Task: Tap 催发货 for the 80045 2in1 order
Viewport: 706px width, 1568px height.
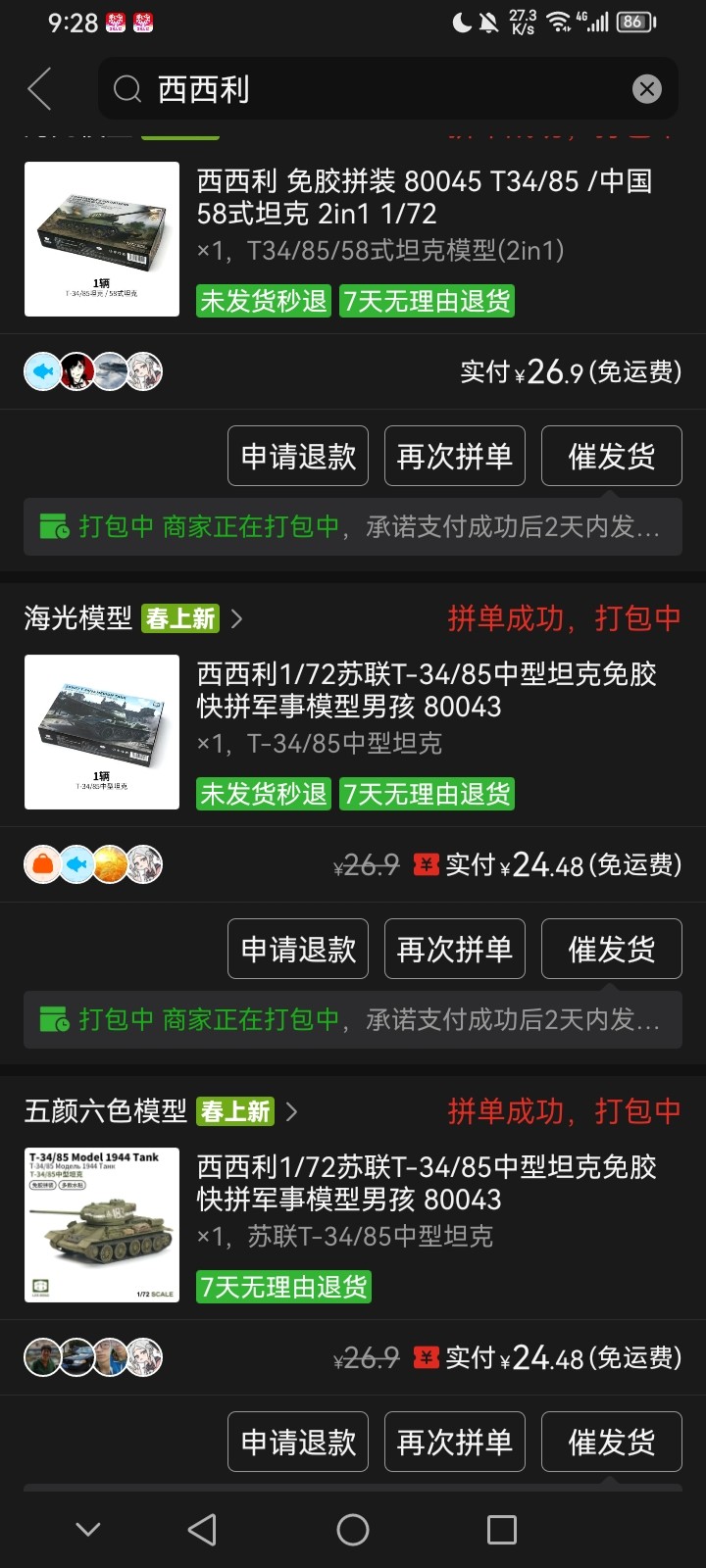Action: click(611, 456)
